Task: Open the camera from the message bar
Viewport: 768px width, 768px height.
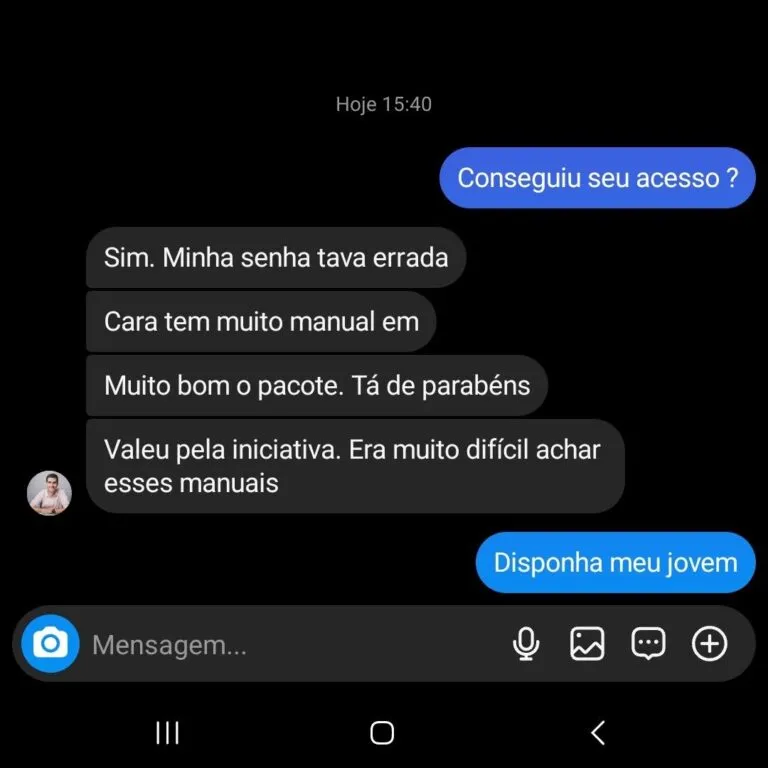Action: pos(50,644)
